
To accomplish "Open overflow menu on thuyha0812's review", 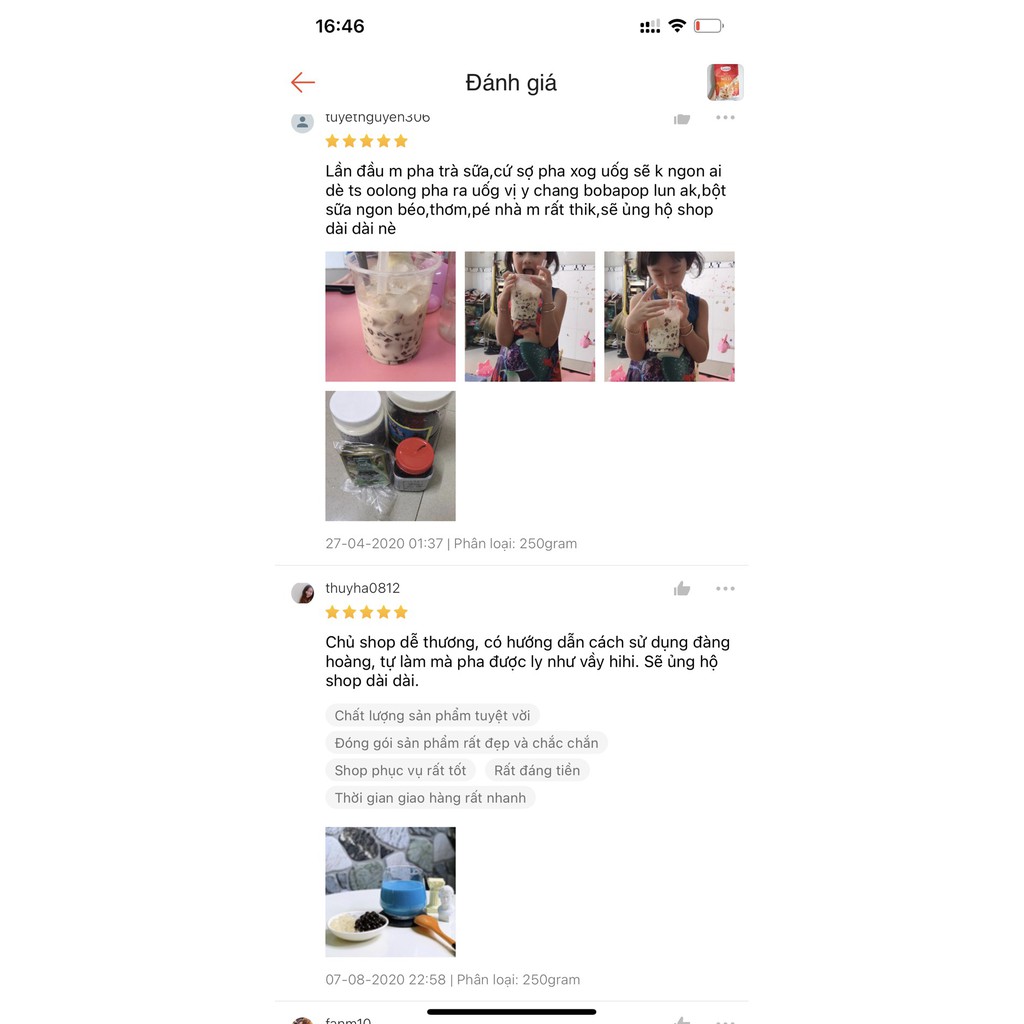I will click(x=725, y=589).
